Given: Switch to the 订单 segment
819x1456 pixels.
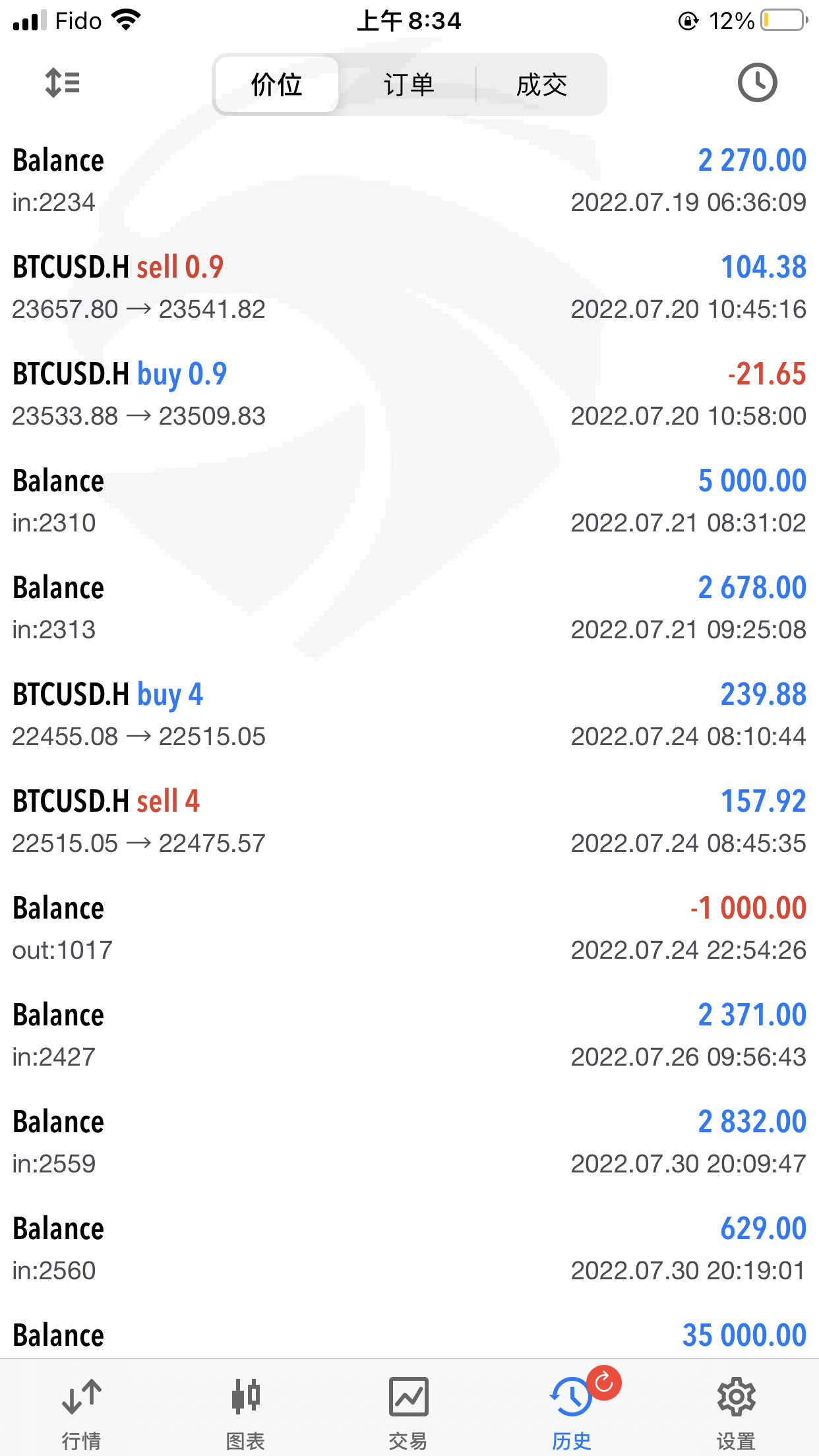Looking at the screenshot, I should pos(409,84).
